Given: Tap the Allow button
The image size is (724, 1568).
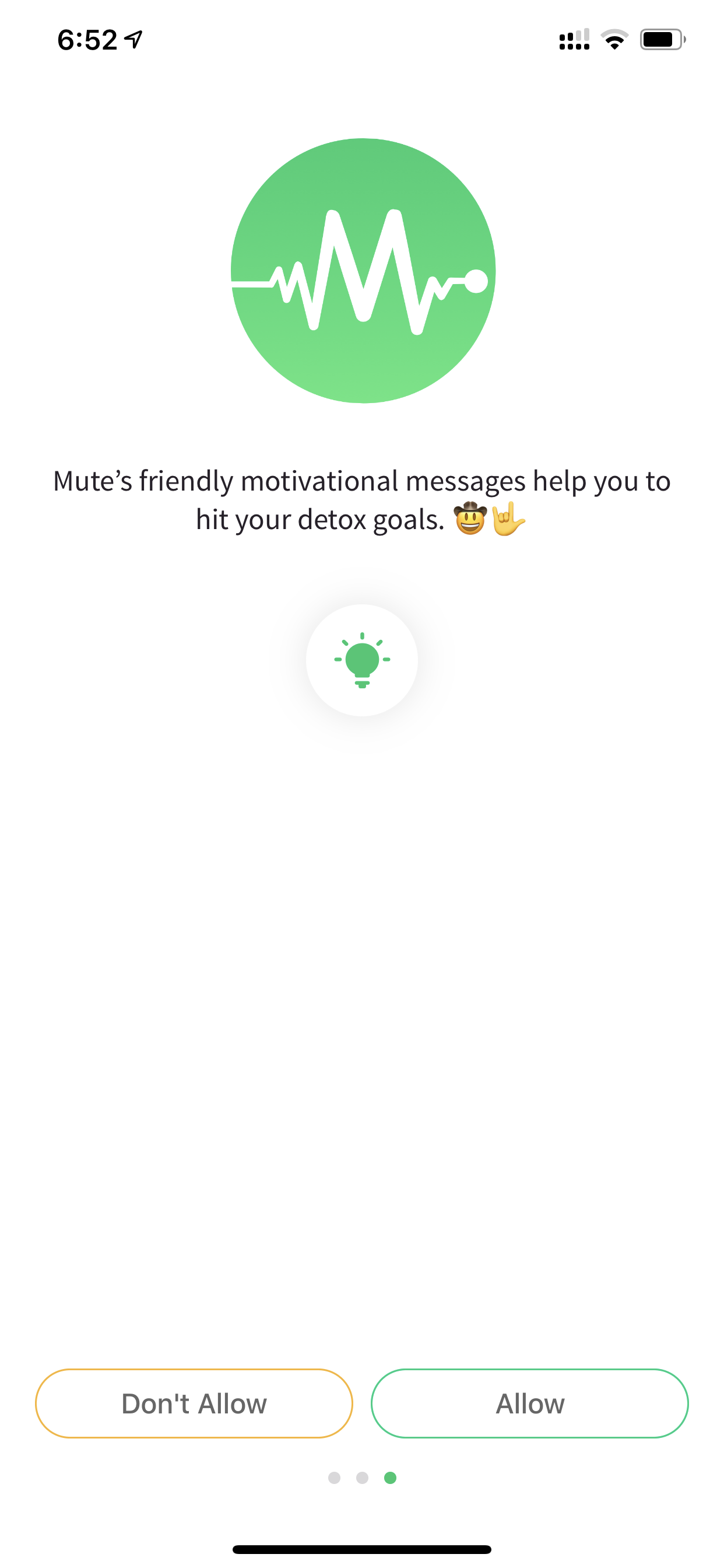Looking at the screenshot, I should [529, 1403].
